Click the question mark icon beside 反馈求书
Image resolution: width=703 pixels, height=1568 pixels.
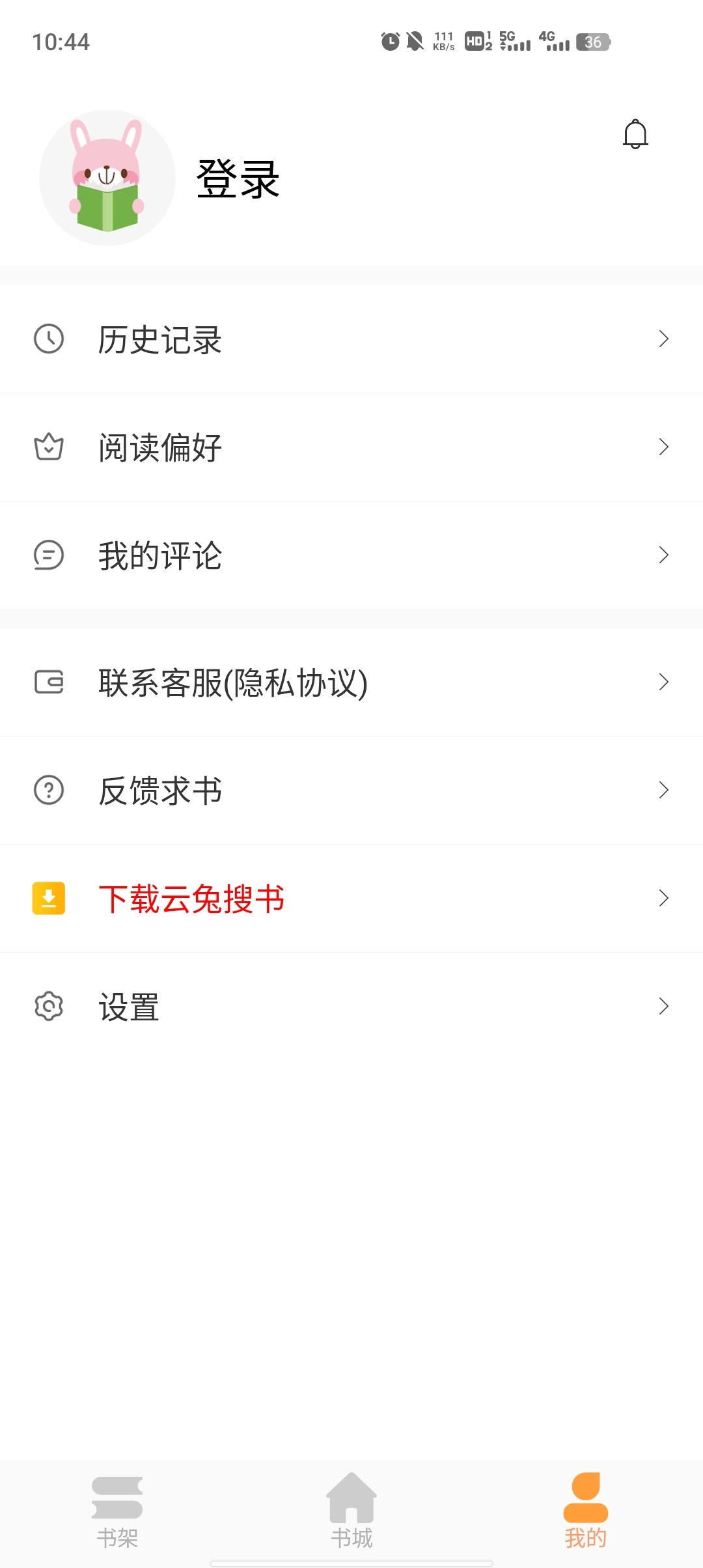(49, 790)
